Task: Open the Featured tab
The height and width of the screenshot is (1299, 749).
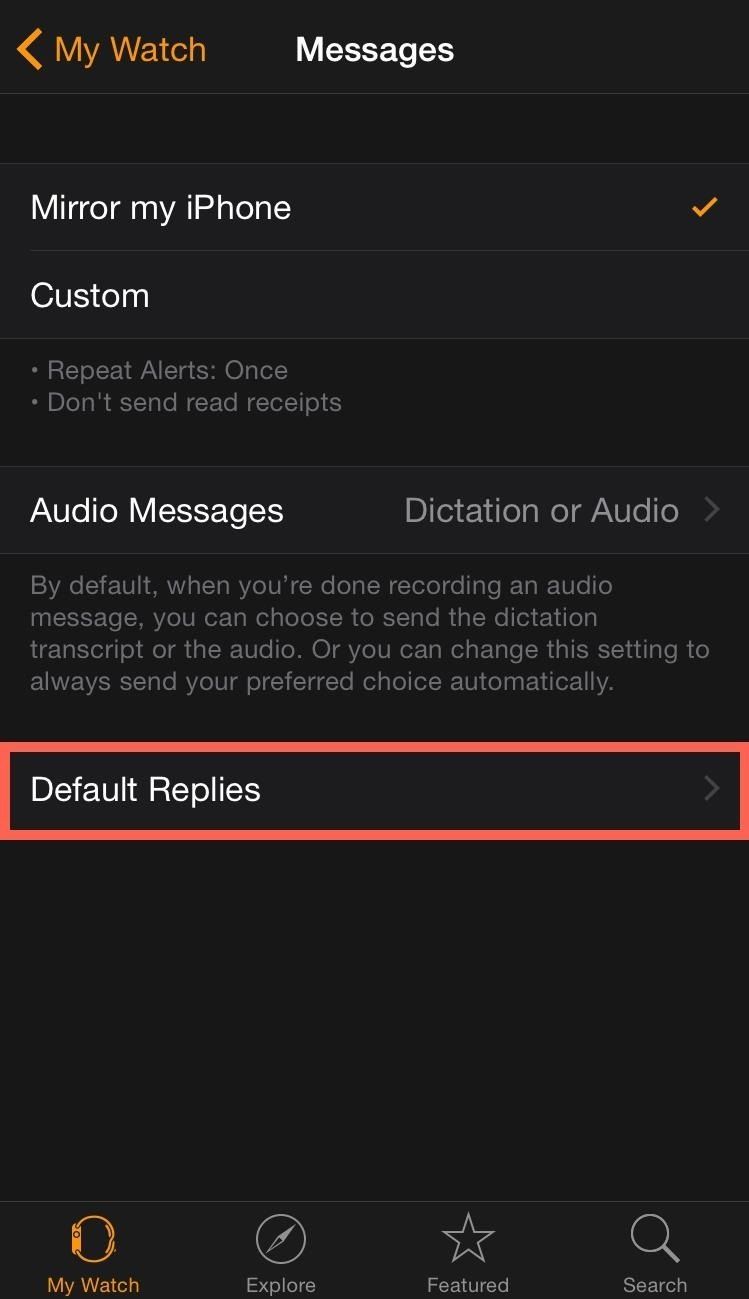Action: coord(468,1254)
